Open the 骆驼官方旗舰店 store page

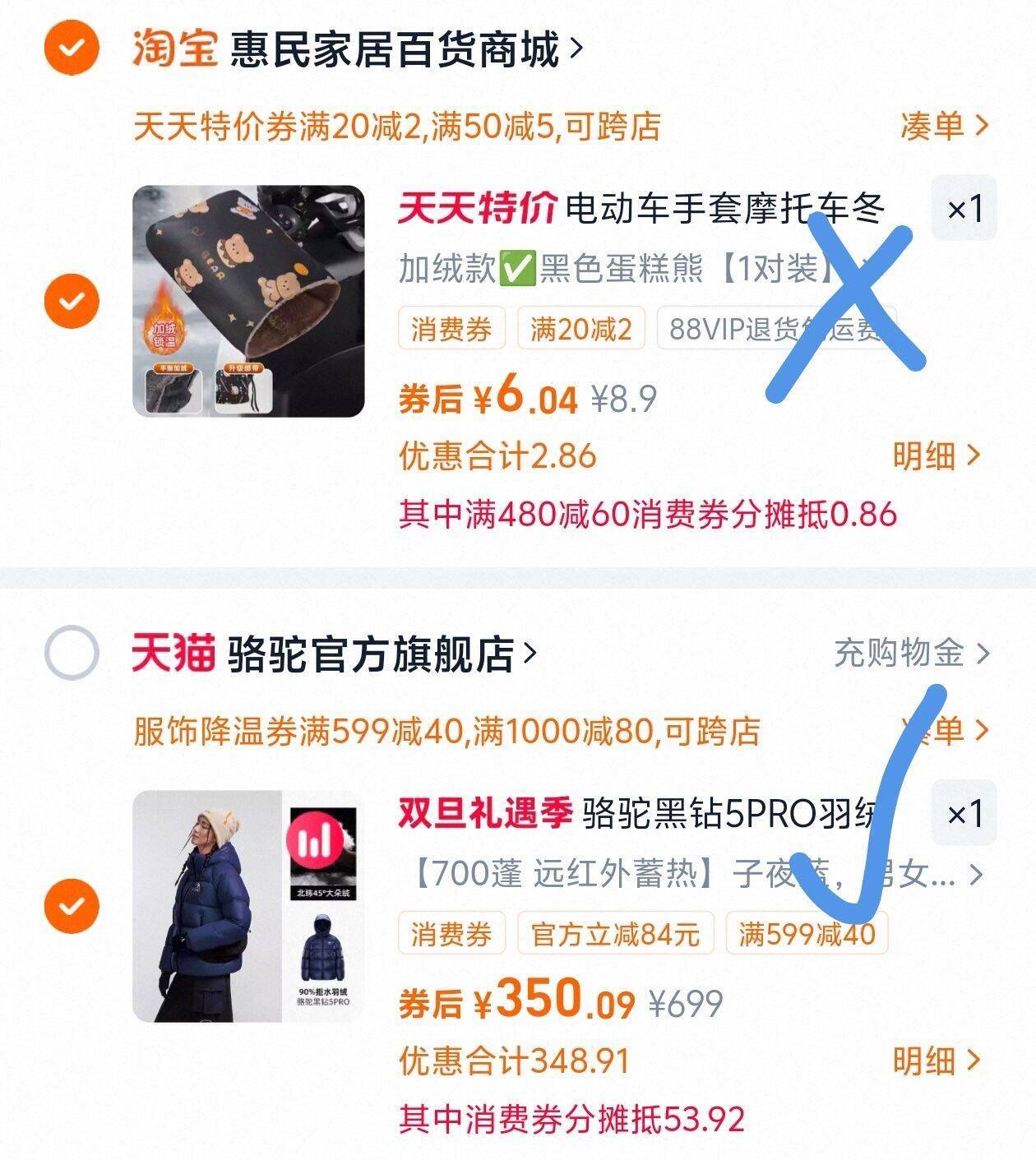click(x=370, y=654)
